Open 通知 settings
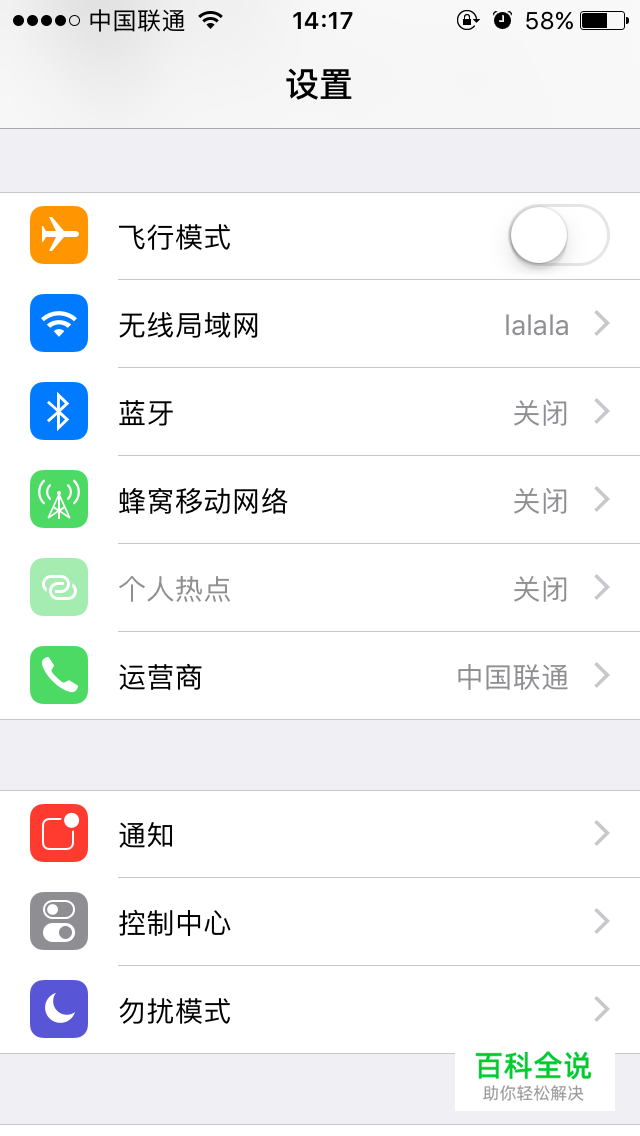Screen dimensions: 640x1136 [x=320, y=834]
